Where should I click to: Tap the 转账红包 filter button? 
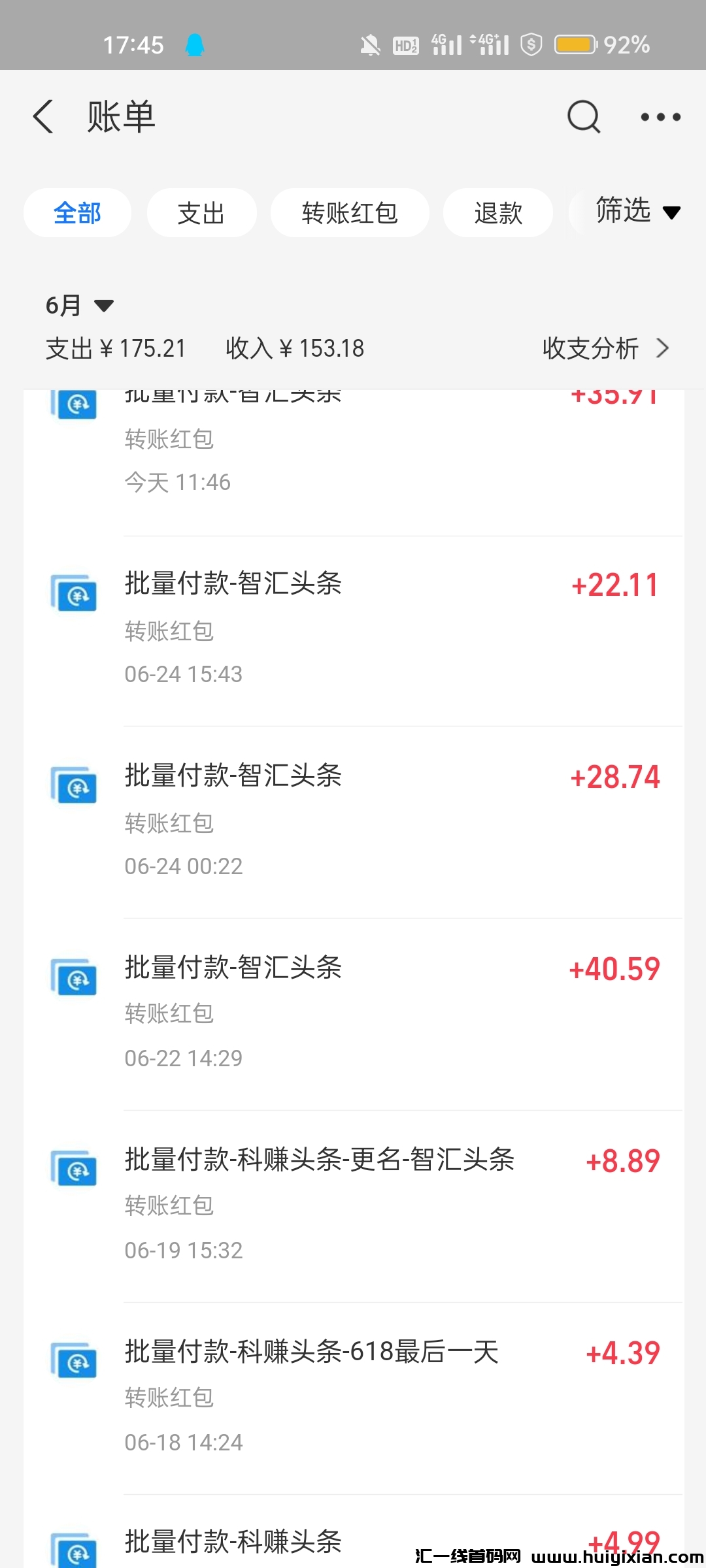pyautogui.click(x=350, y=212)
